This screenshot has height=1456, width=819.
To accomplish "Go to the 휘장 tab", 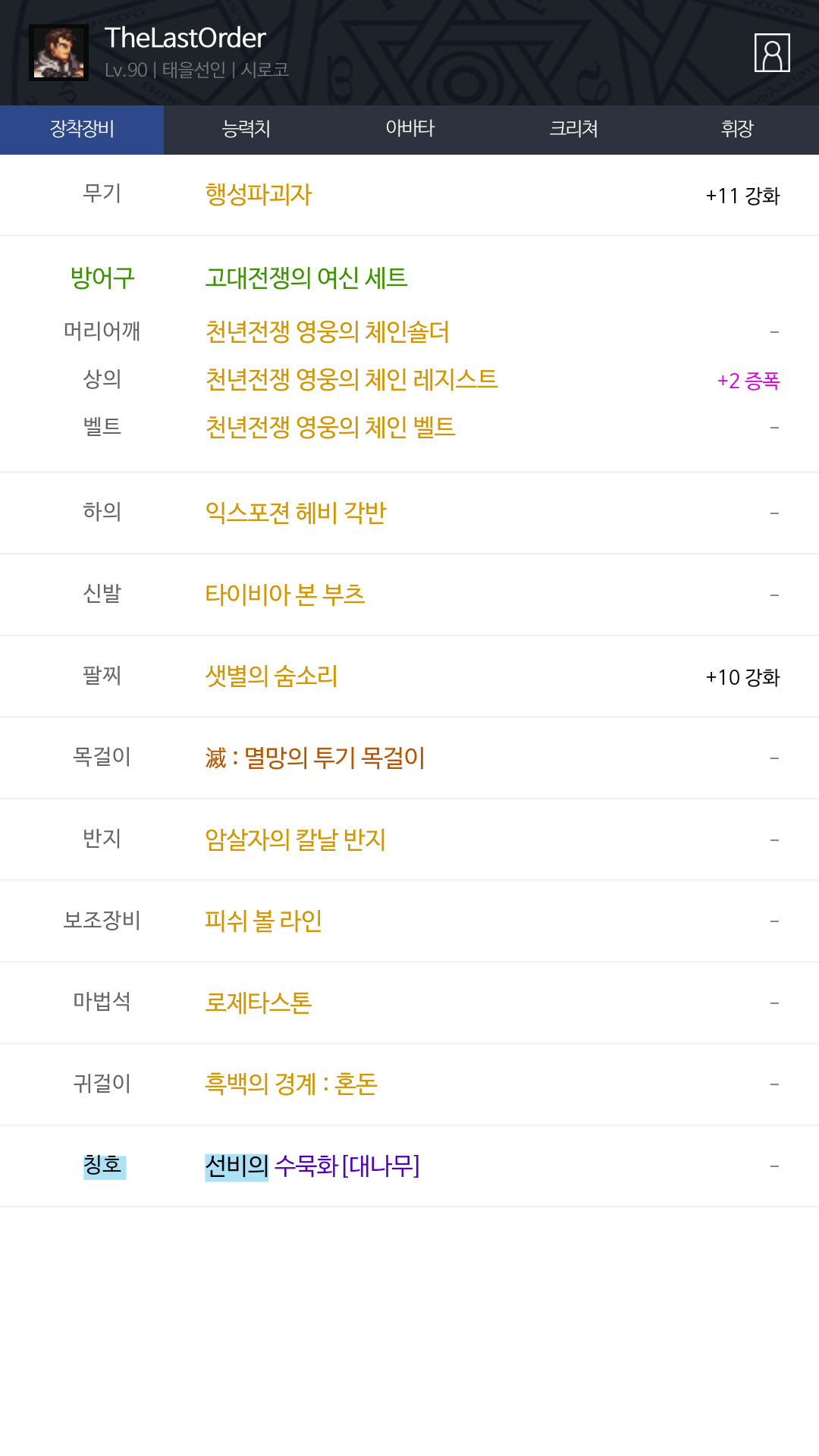I will [737, 129].
